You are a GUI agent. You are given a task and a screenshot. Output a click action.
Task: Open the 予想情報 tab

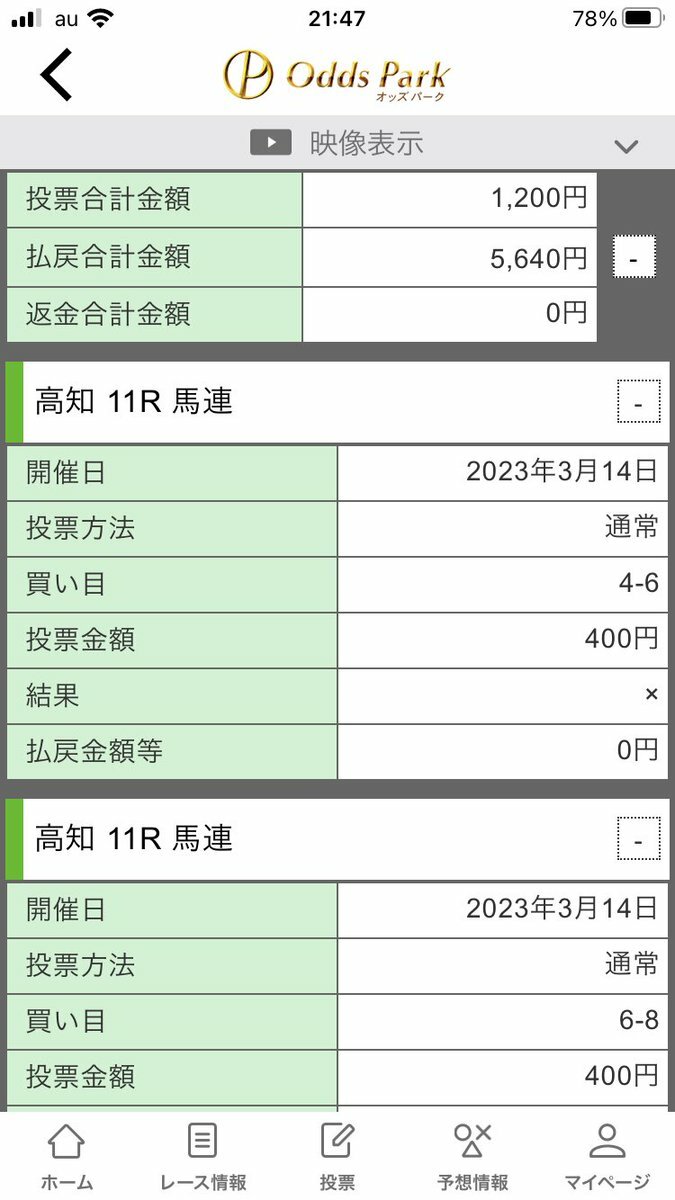[472, 1157]
